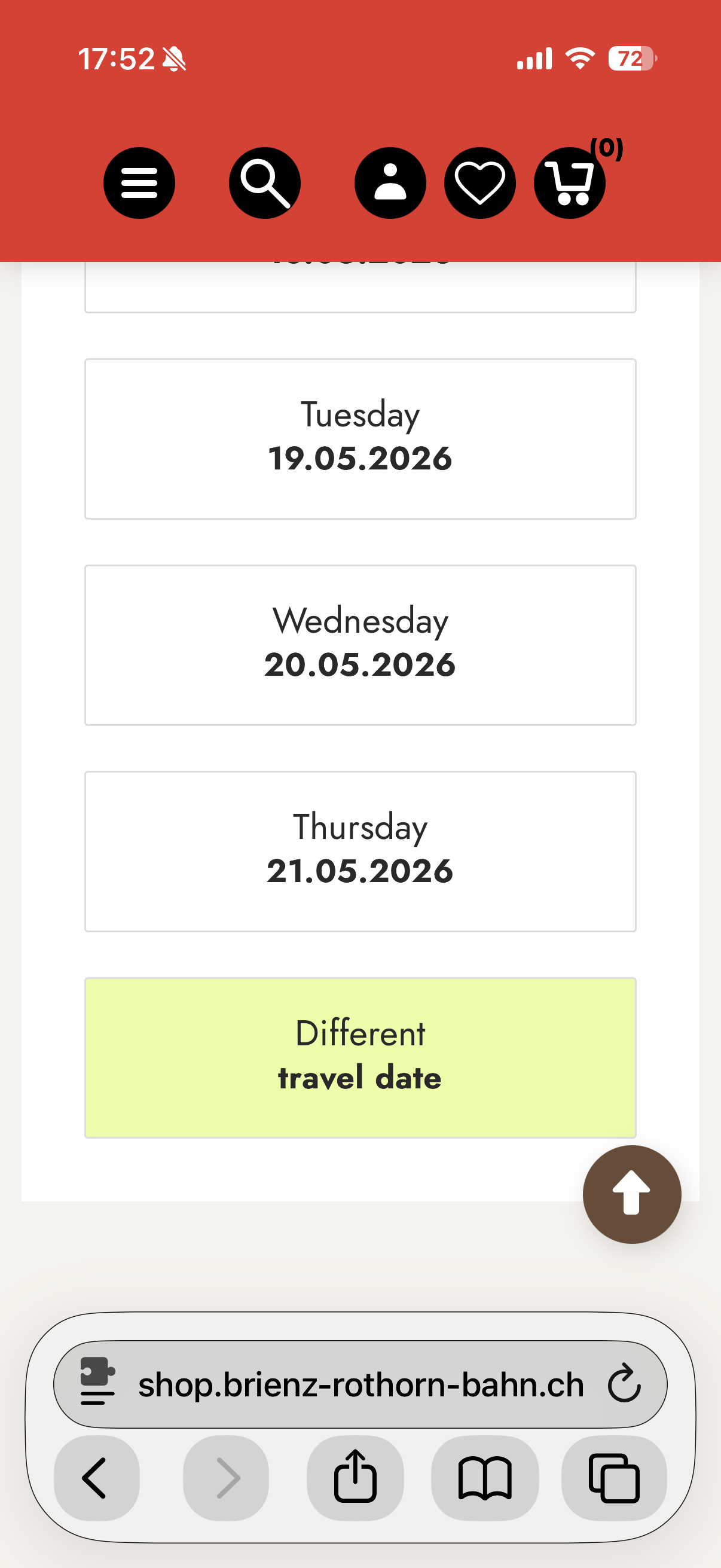The height and width of the screenshot is (1568, 721).
Task: Open the user account icon
Action: coord(390,182)
